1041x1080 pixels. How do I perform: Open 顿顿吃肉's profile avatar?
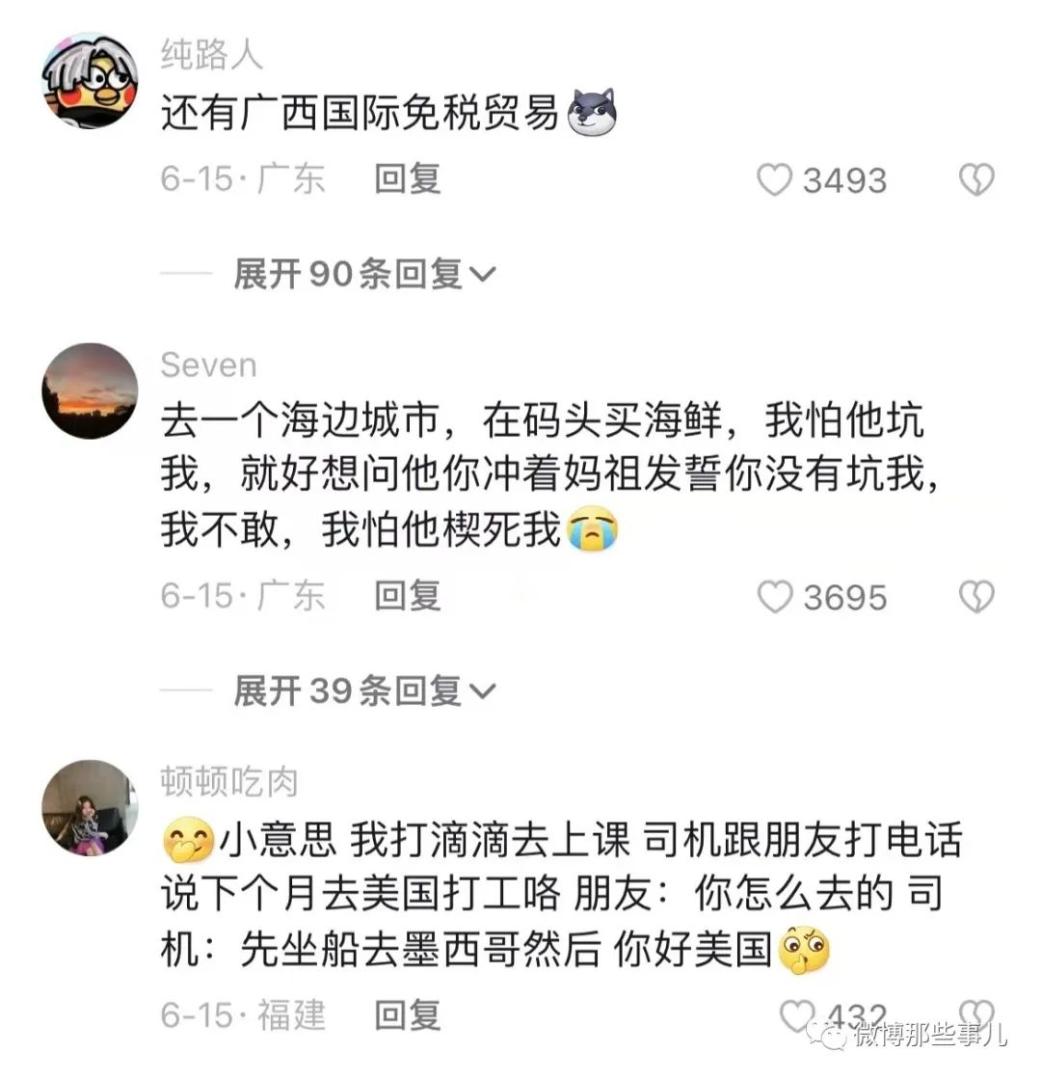pyautogui.click(x=89, y=808)
